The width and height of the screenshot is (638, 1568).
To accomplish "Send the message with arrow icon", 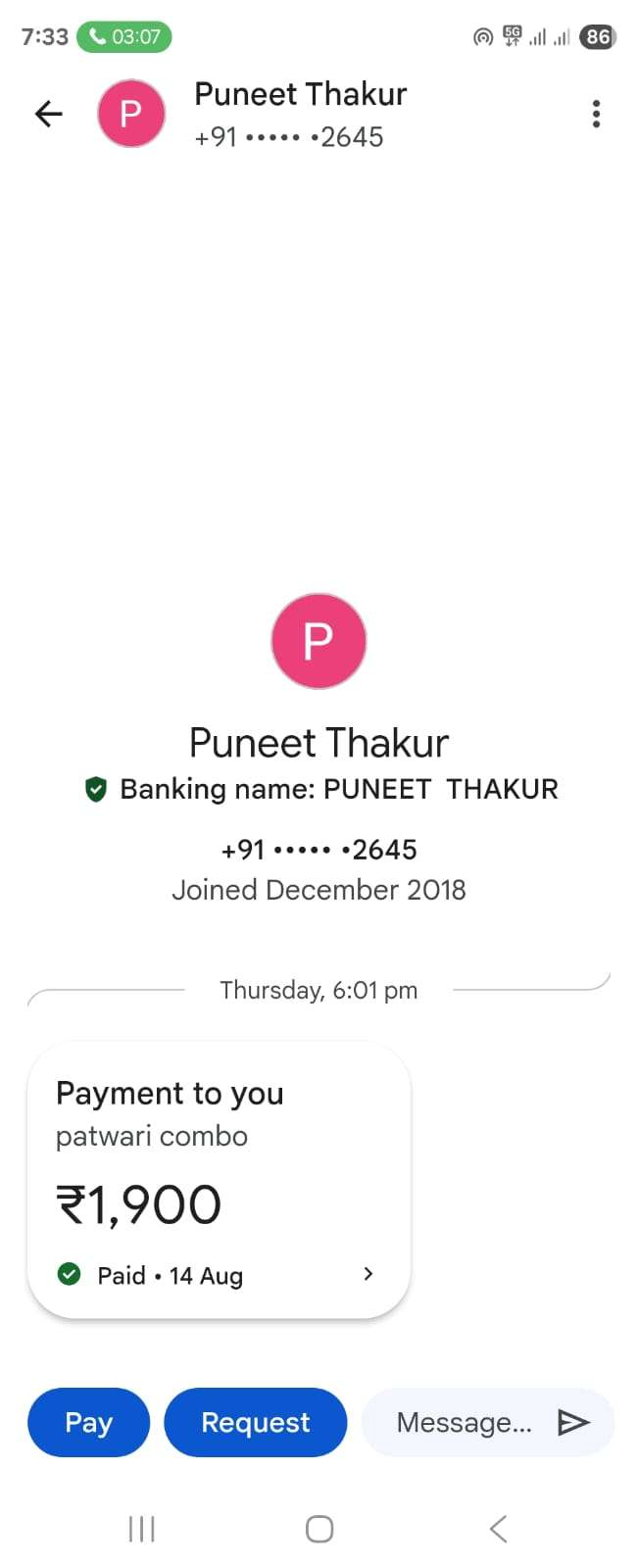I will coord(573,1422).
